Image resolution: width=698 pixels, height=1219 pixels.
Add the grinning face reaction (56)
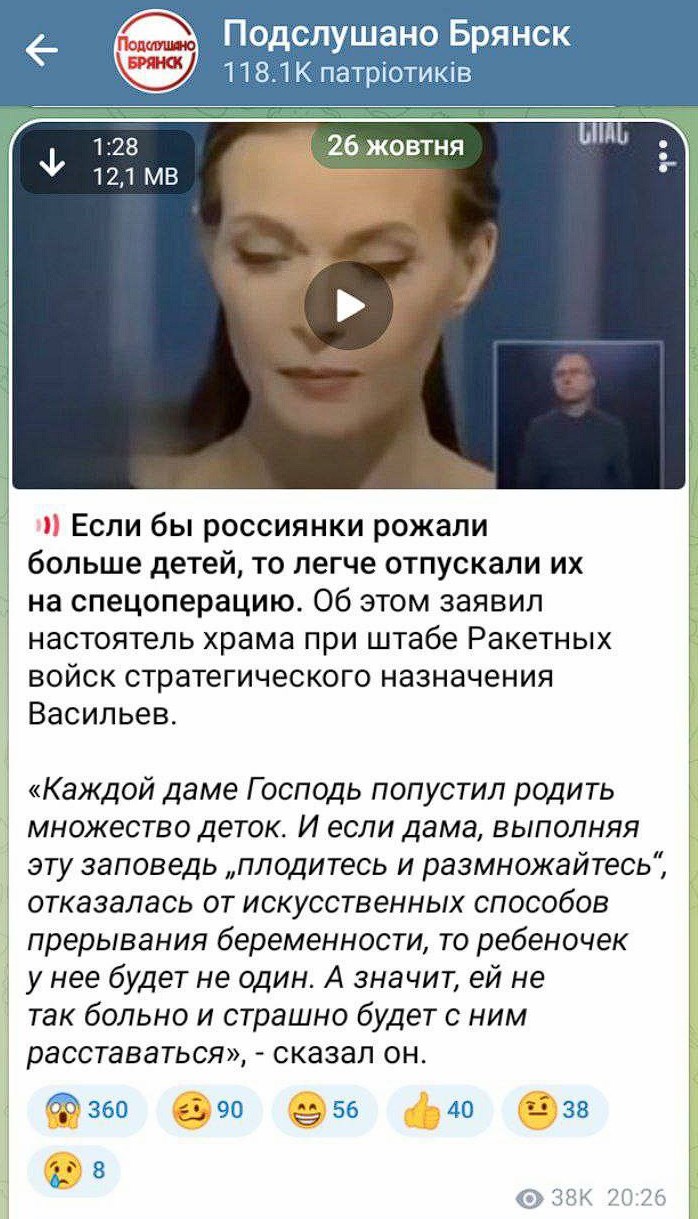pos(325,1110)
